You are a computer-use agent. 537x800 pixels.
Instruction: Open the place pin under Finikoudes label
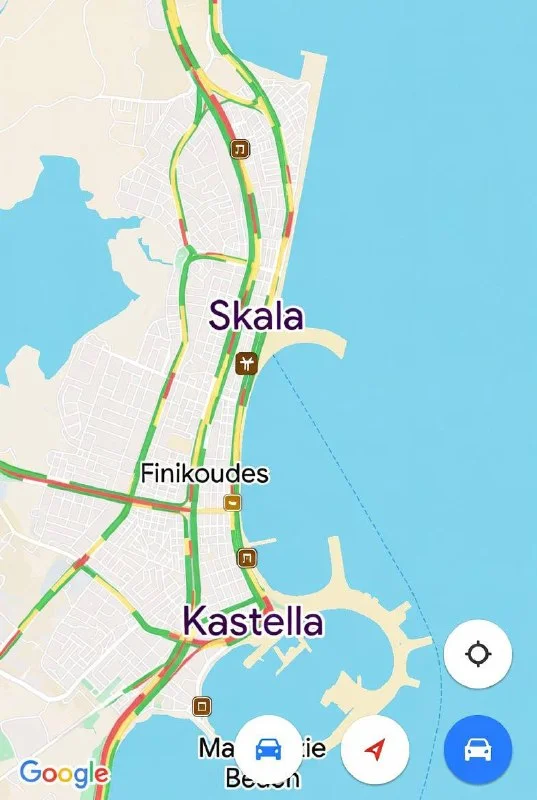coord(233,503)
